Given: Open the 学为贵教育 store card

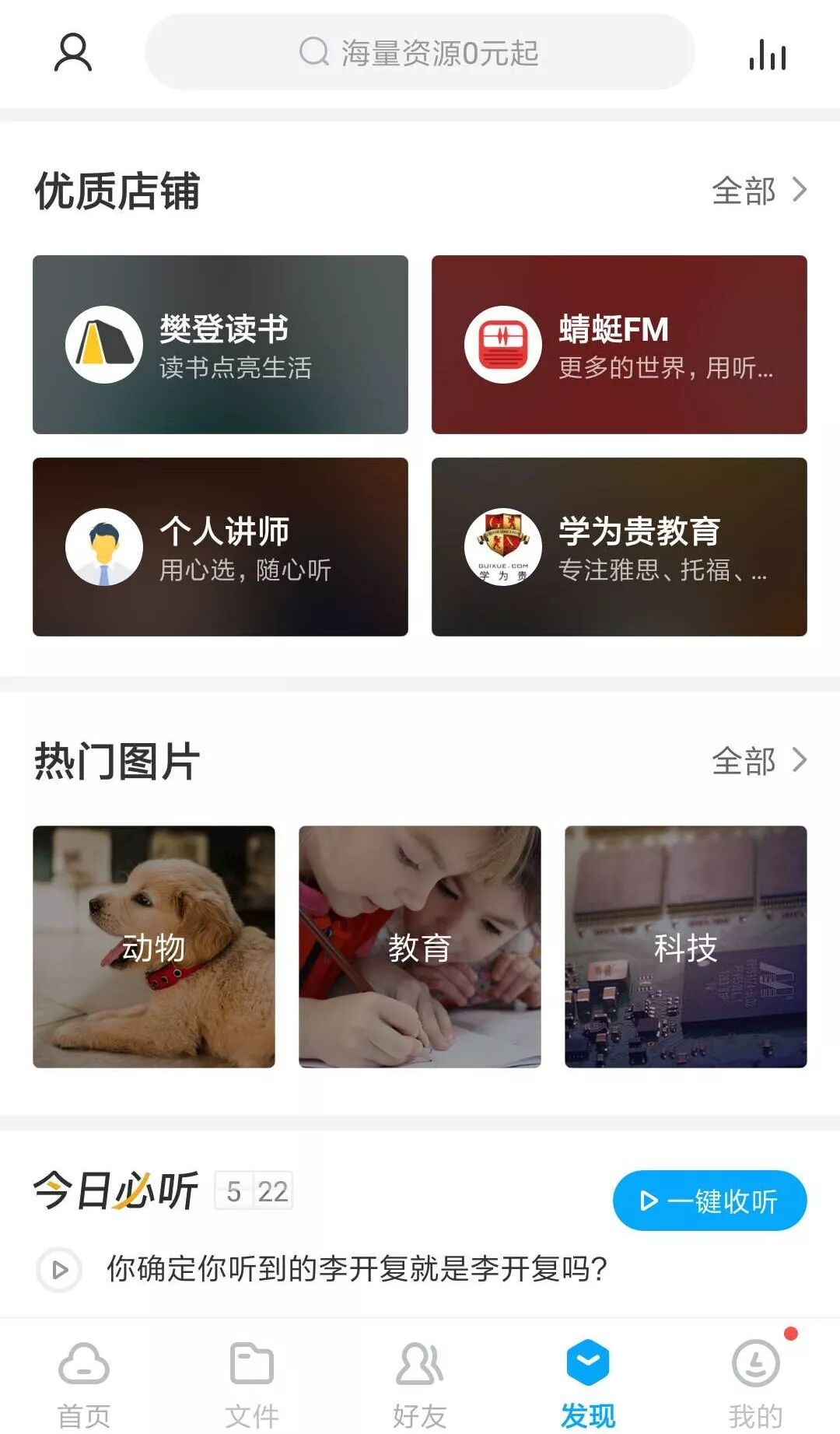Looking at the screenshot, I should [619, 547].
